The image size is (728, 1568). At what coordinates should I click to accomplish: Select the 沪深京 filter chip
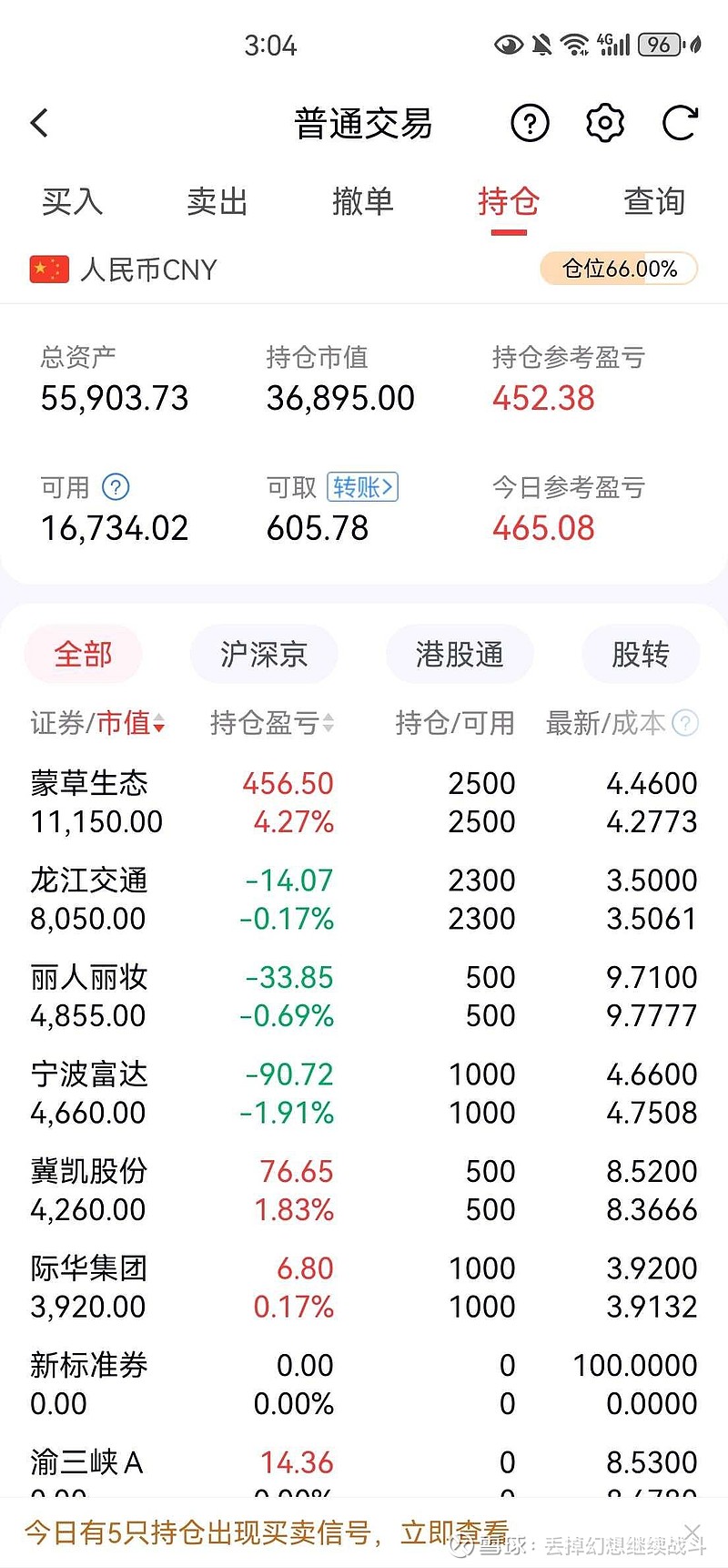[264, 654]
